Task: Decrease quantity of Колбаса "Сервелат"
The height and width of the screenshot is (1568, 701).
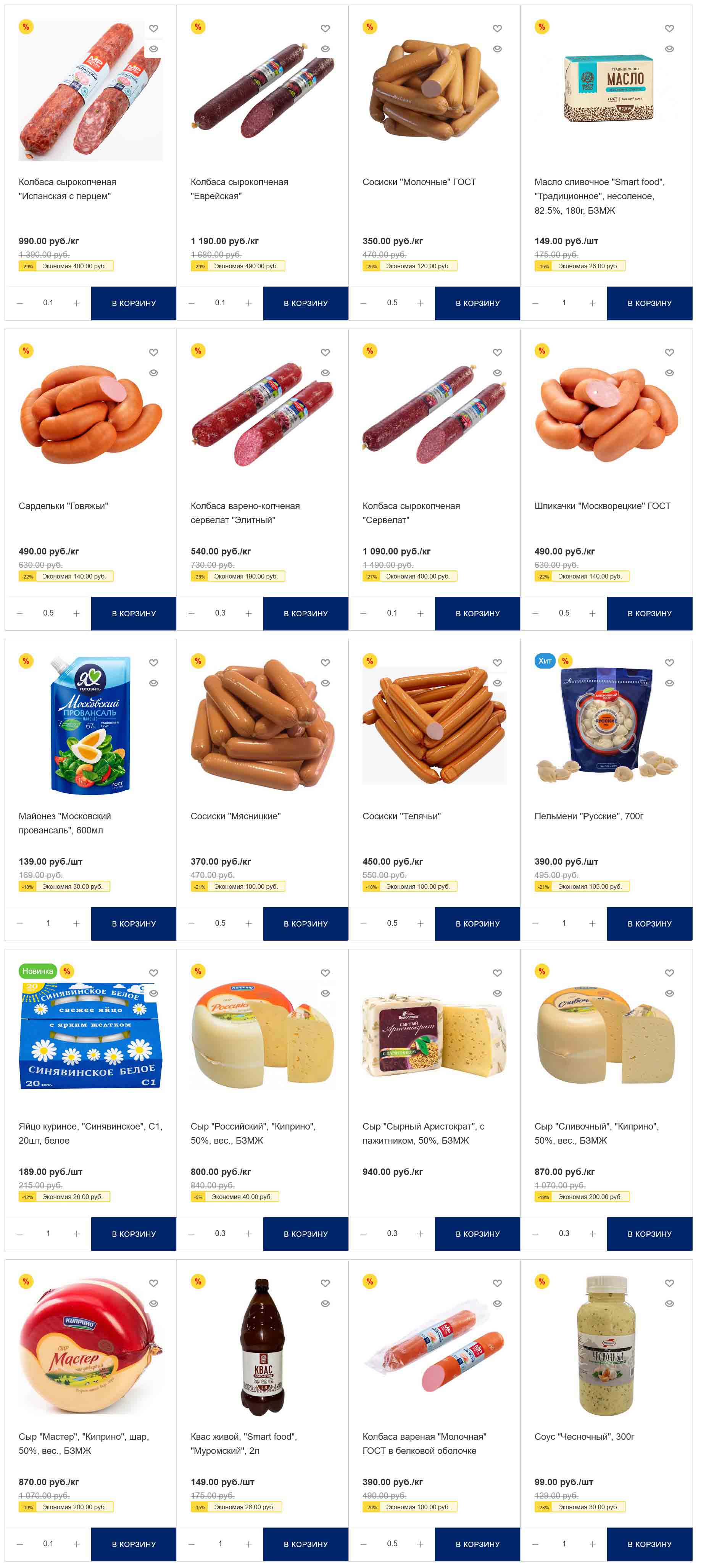Action: tap(363, 614)
